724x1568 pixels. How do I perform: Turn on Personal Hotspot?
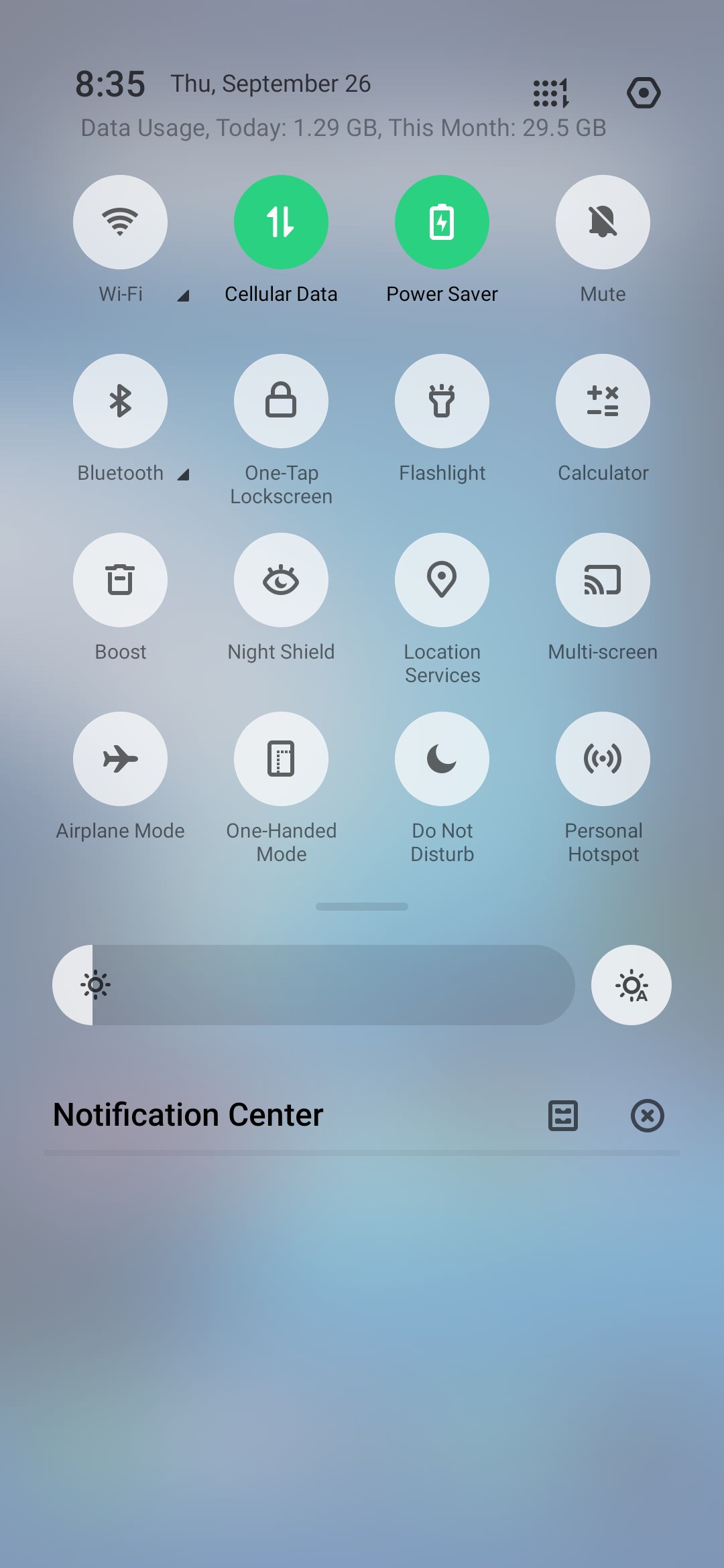pos(603,759)
